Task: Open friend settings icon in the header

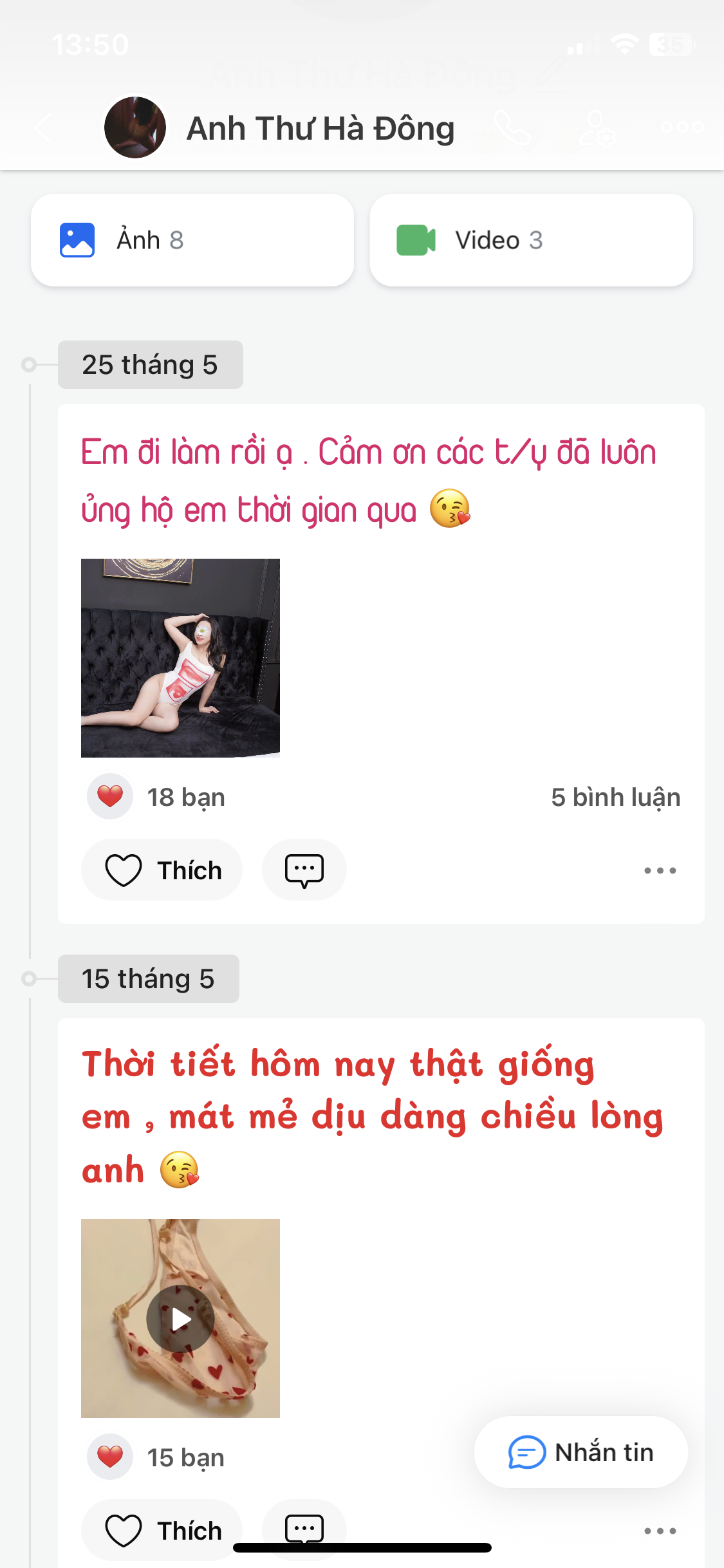Action: pyautogui.click(x=596, y=127)
